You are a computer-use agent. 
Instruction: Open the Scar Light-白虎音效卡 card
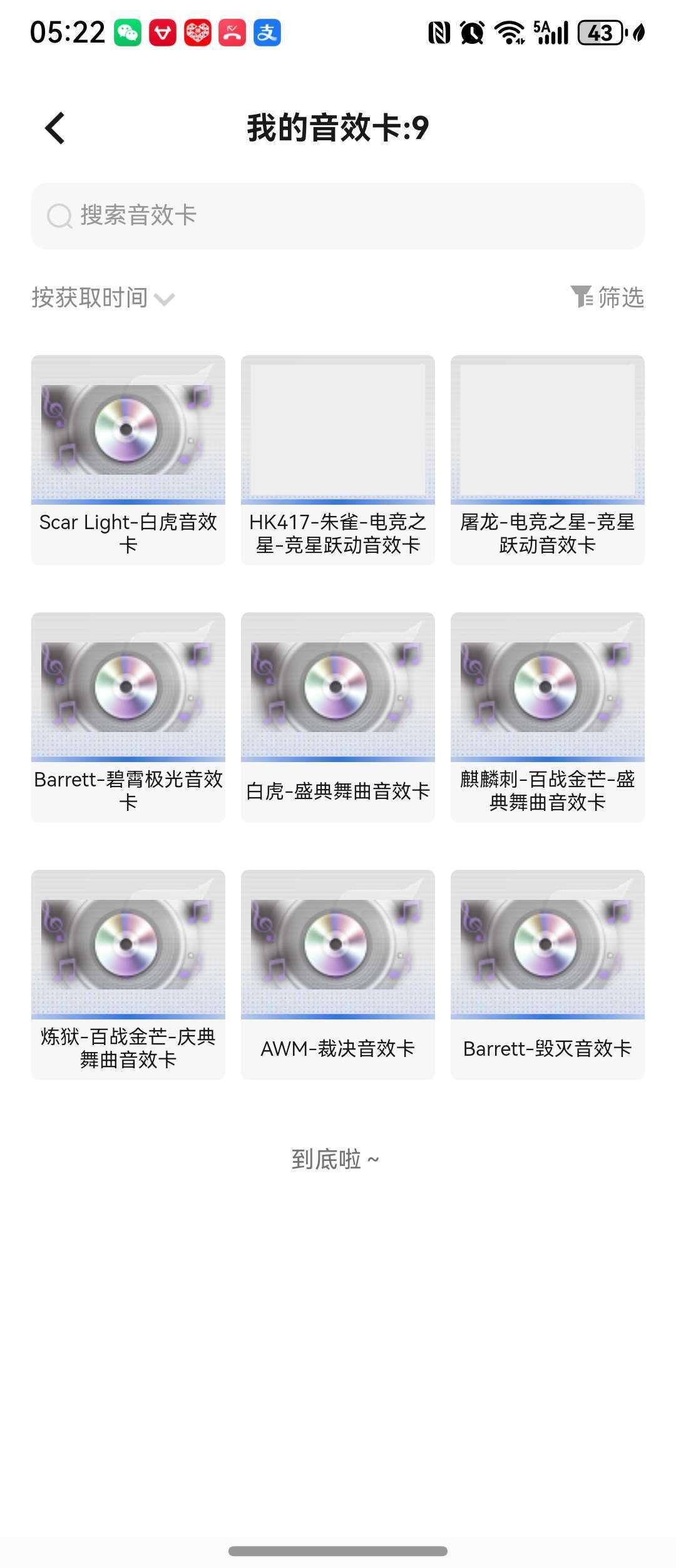(128, 460)
